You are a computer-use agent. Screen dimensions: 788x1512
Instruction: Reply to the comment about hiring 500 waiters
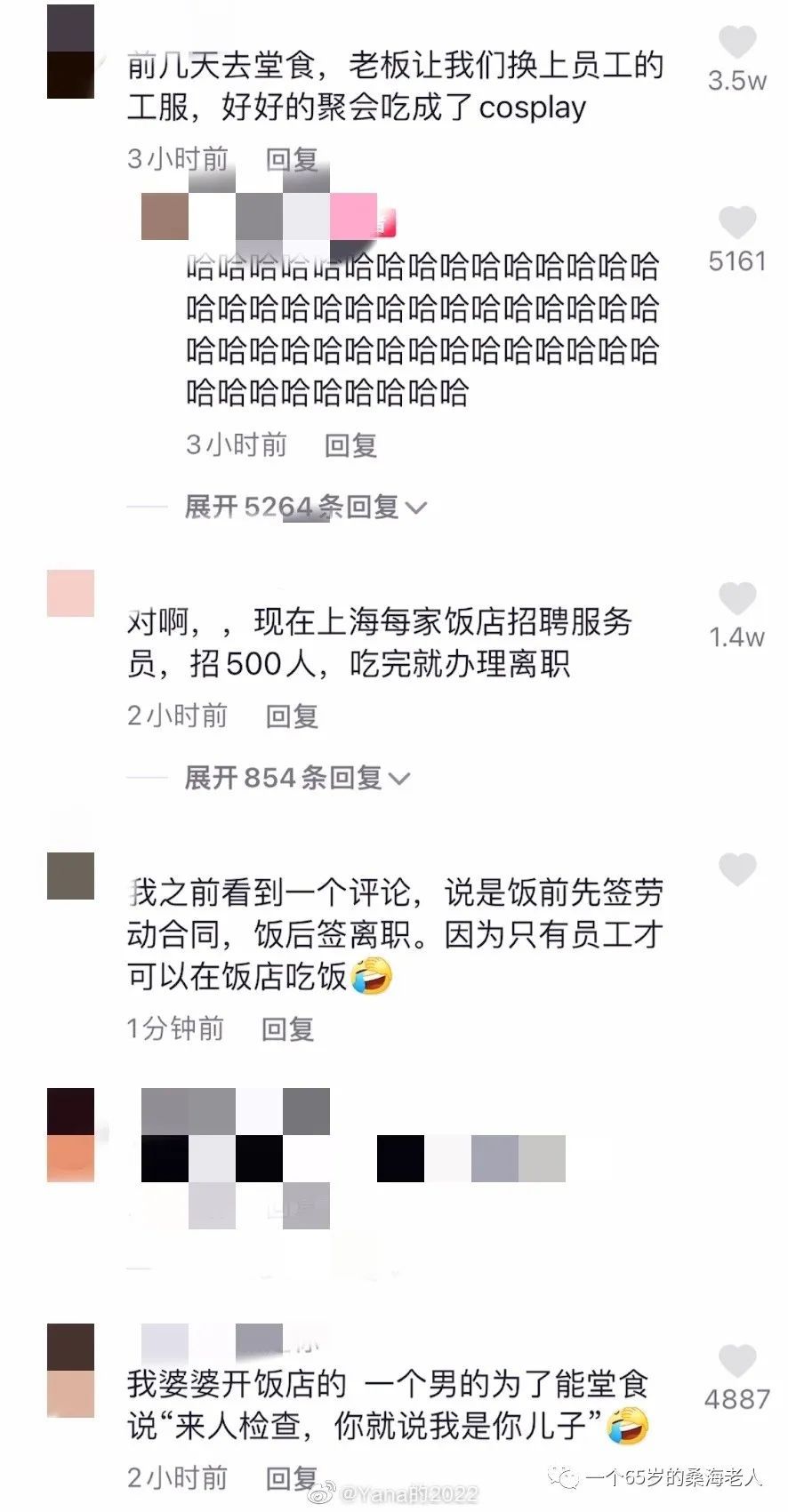click(x=292, y=716)
